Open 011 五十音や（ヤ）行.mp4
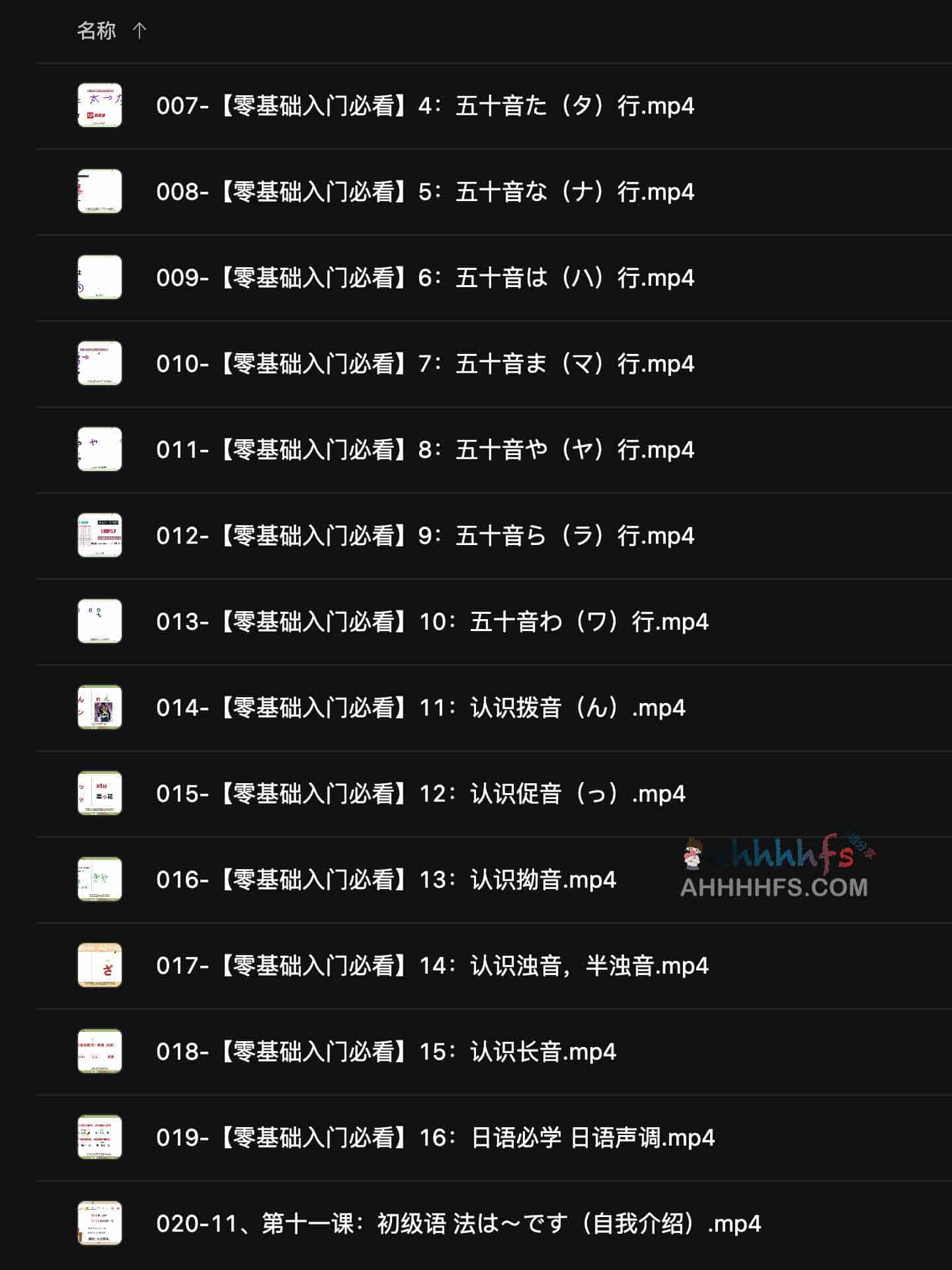The height and width of the screenshot is (1270, 952). (x=425, y=450)
